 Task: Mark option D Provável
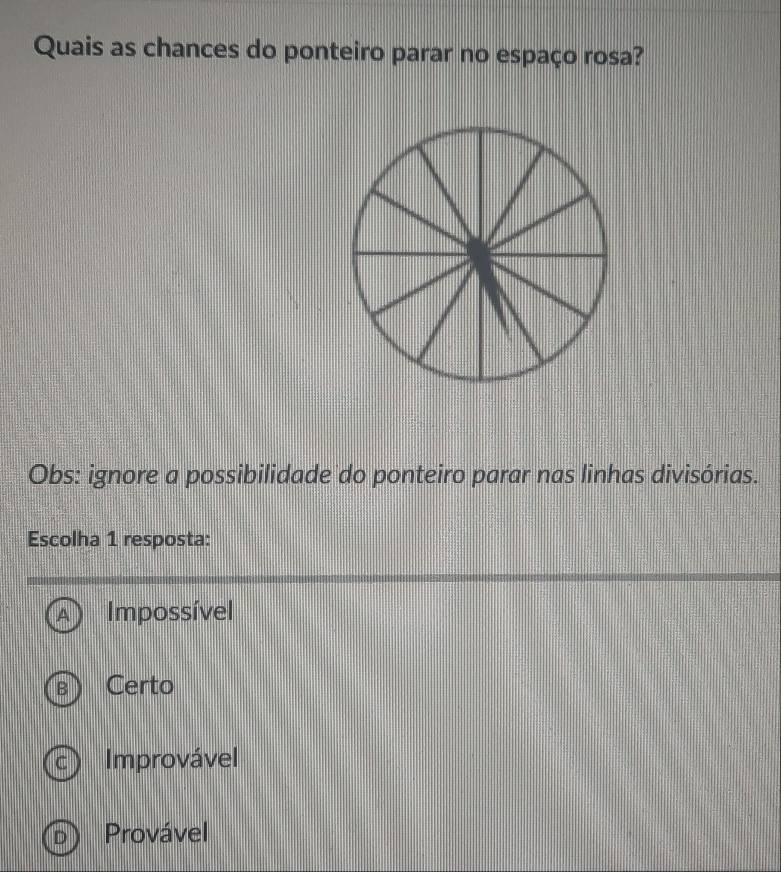point(63,834)
